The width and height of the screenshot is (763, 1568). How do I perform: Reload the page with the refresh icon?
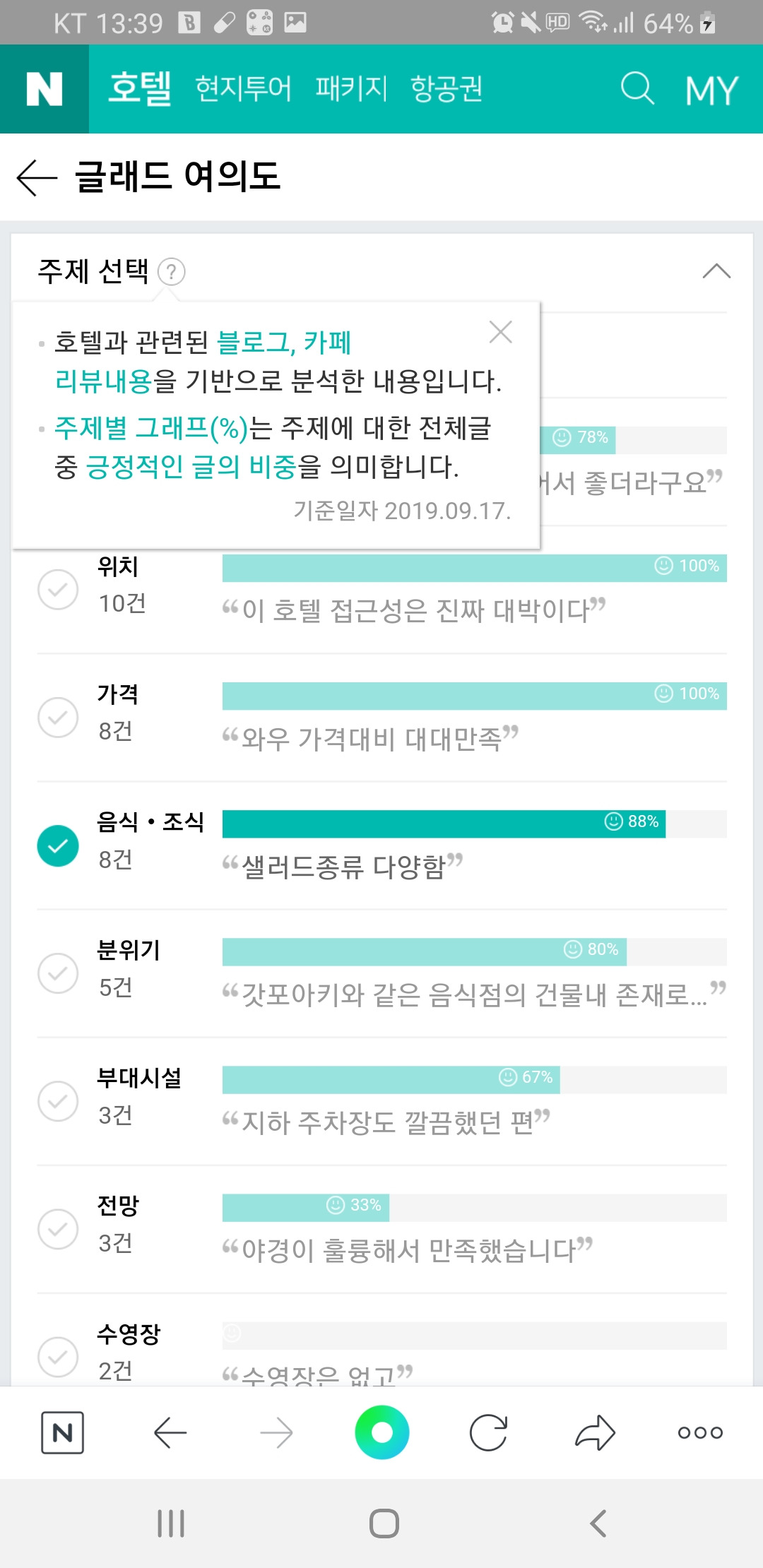coord(488,1432)
